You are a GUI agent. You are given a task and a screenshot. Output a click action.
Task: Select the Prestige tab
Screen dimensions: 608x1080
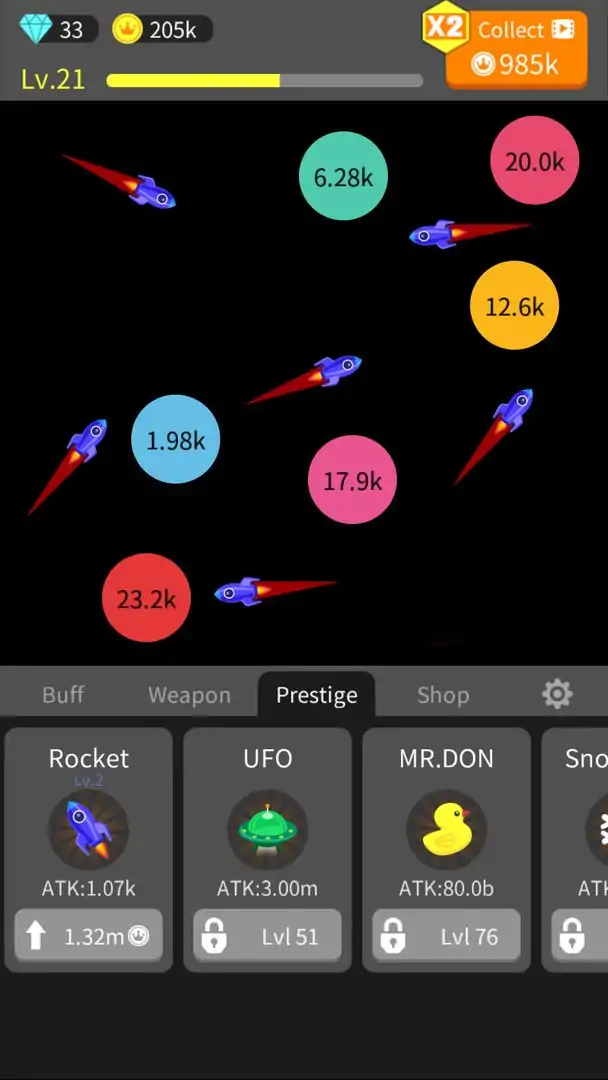click(x=316, y=695)
